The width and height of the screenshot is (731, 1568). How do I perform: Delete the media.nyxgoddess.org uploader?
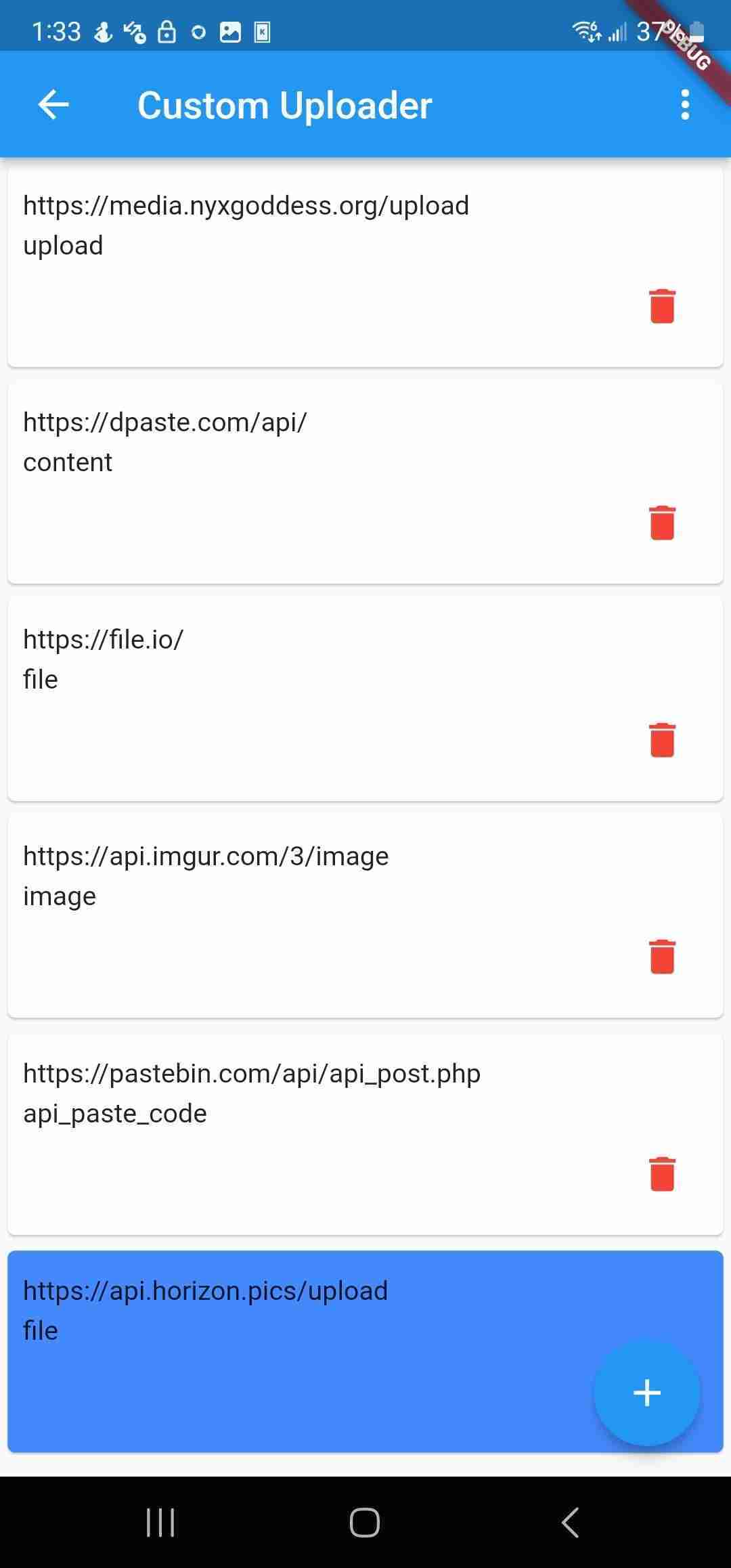click(x=662, y=306)
